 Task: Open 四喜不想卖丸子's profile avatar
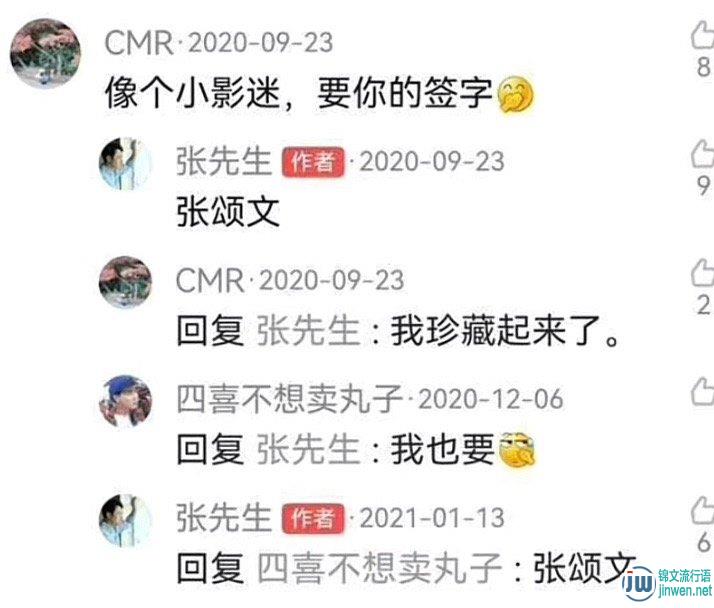[125, 400]
